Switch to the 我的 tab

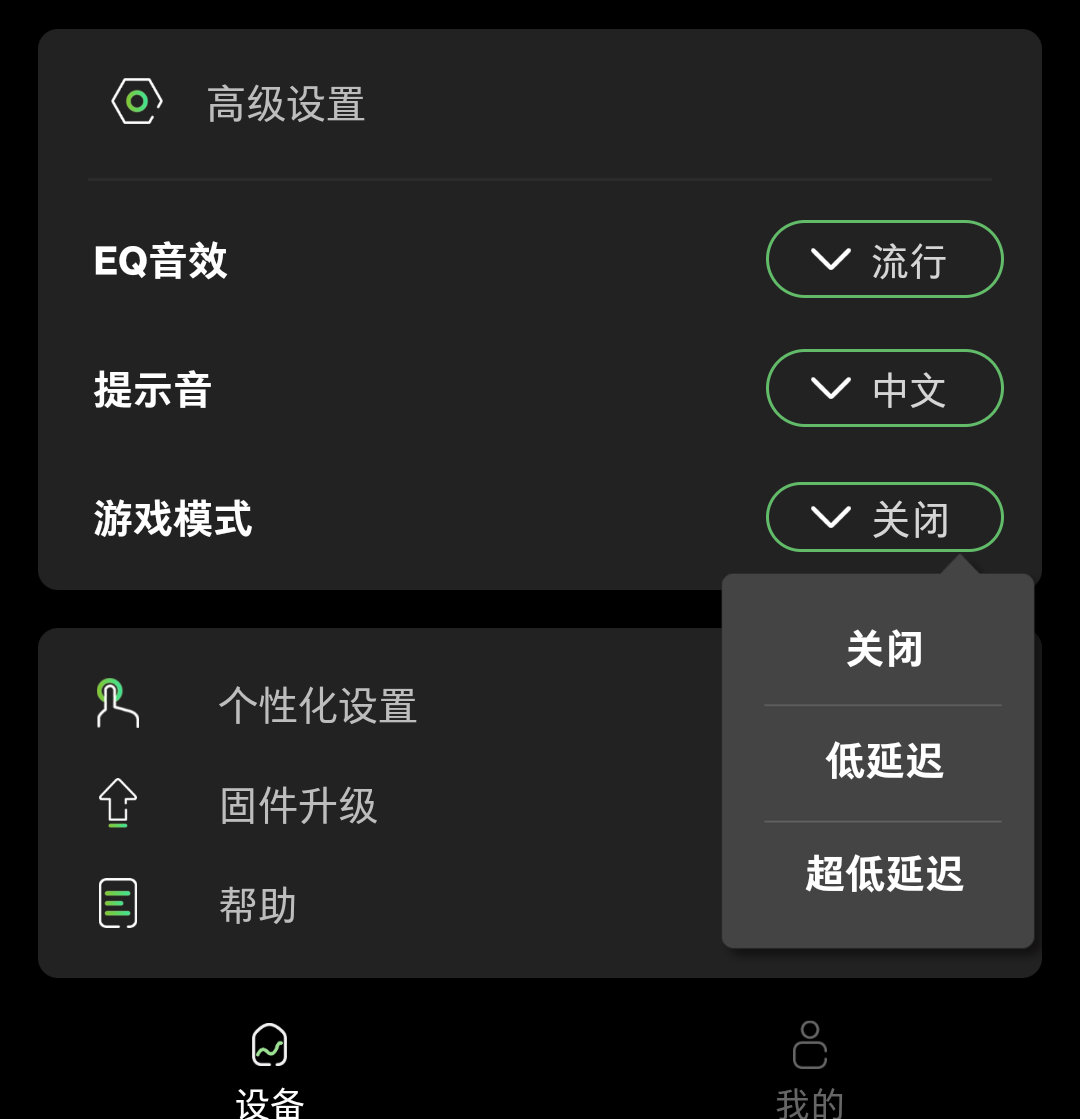pos(810,1070)
